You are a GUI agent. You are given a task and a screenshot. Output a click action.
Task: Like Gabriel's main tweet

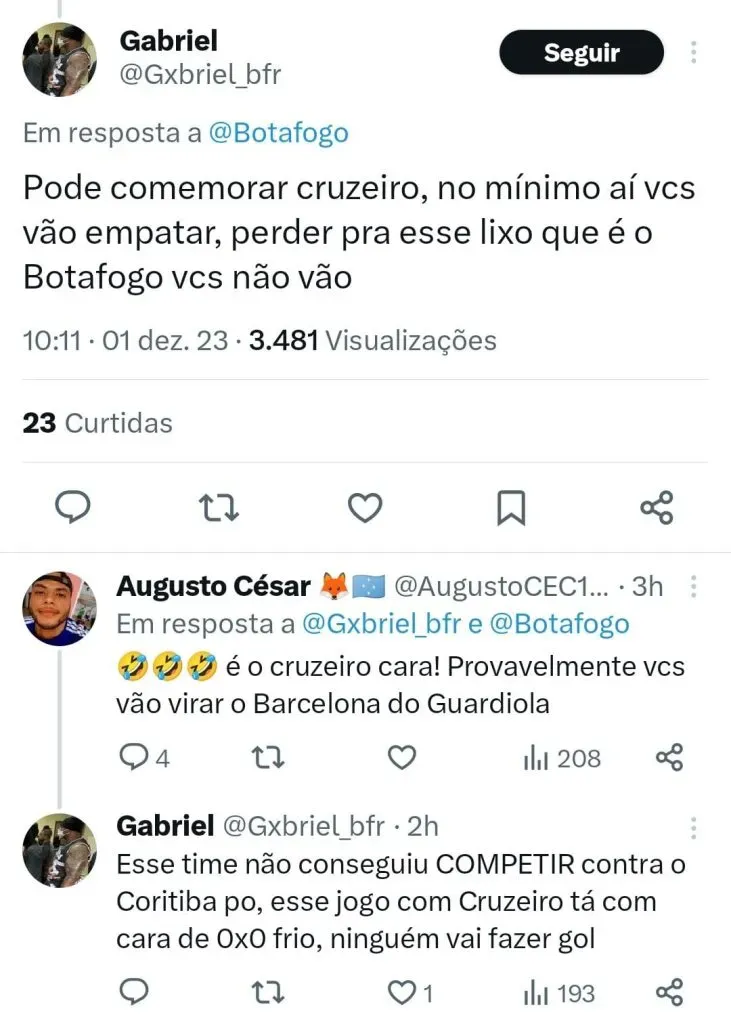(x=365, y=509)
